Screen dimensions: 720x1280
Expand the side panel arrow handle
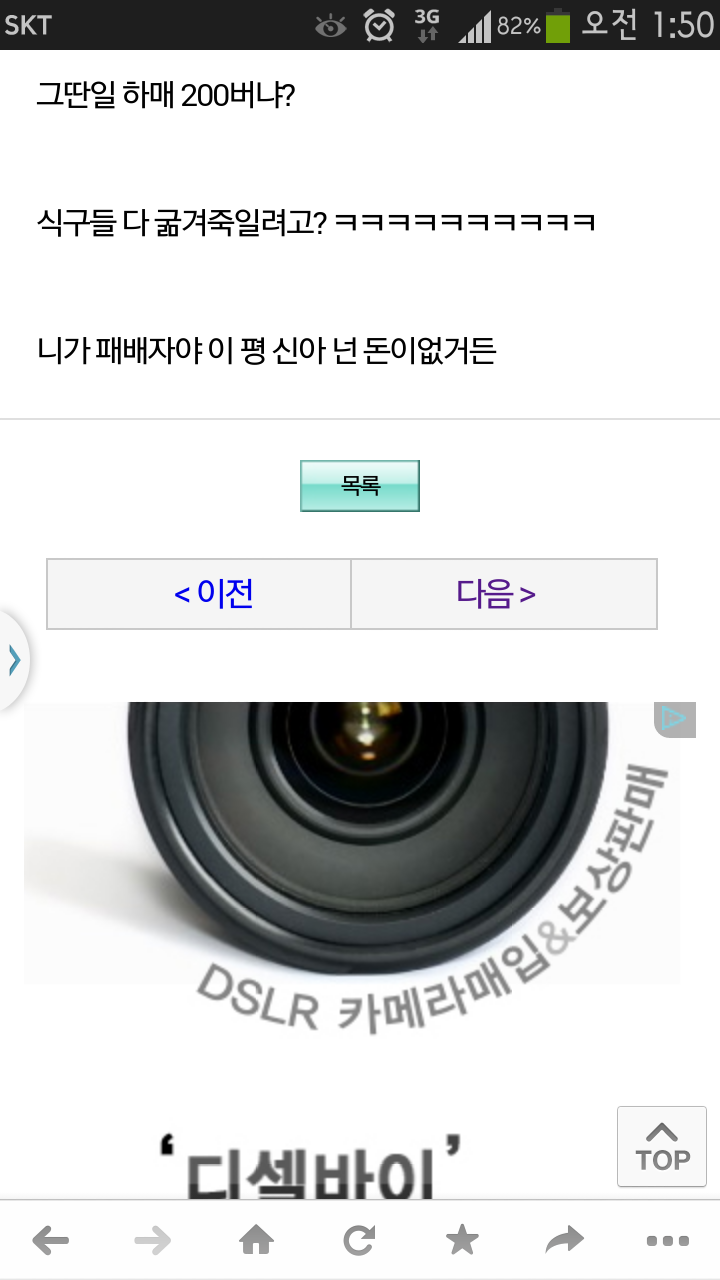14,660
